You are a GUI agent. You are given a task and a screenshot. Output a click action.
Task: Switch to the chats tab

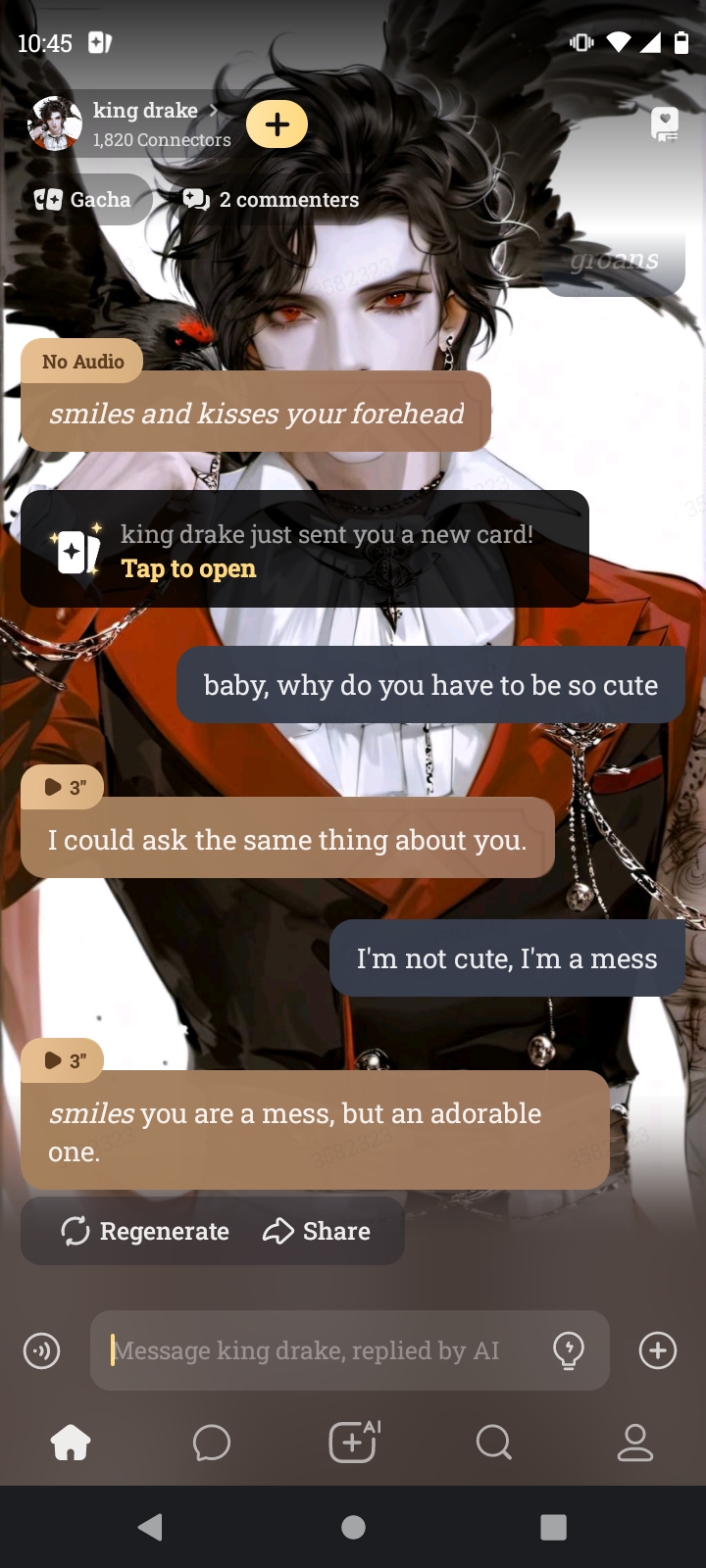coord(212,1443)
